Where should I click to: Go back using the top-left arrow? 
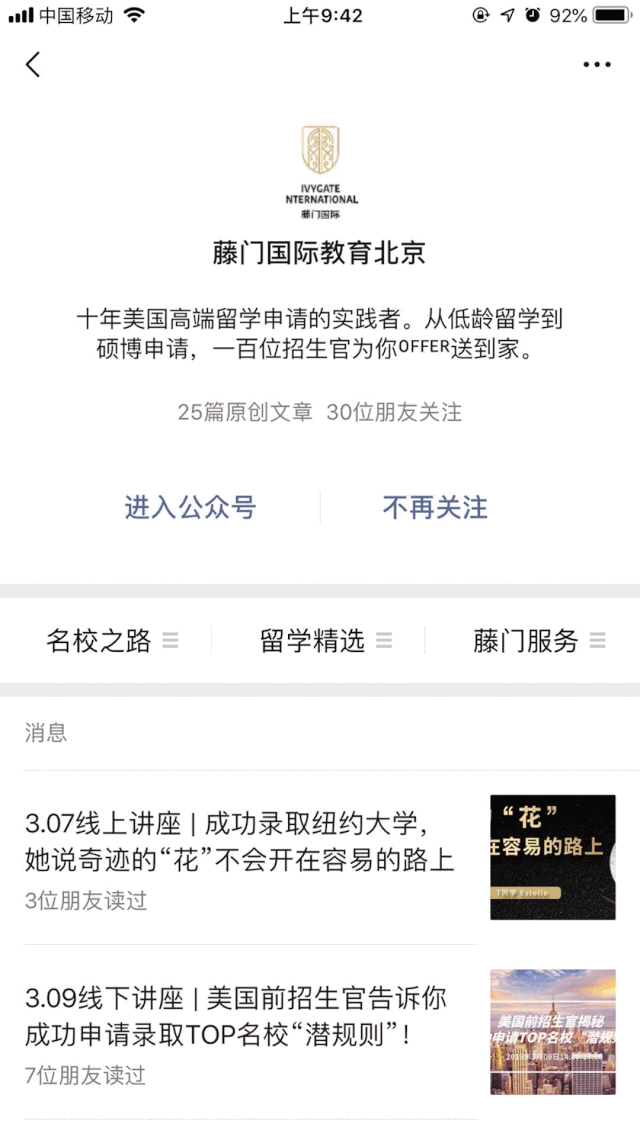tap(34, 65)
